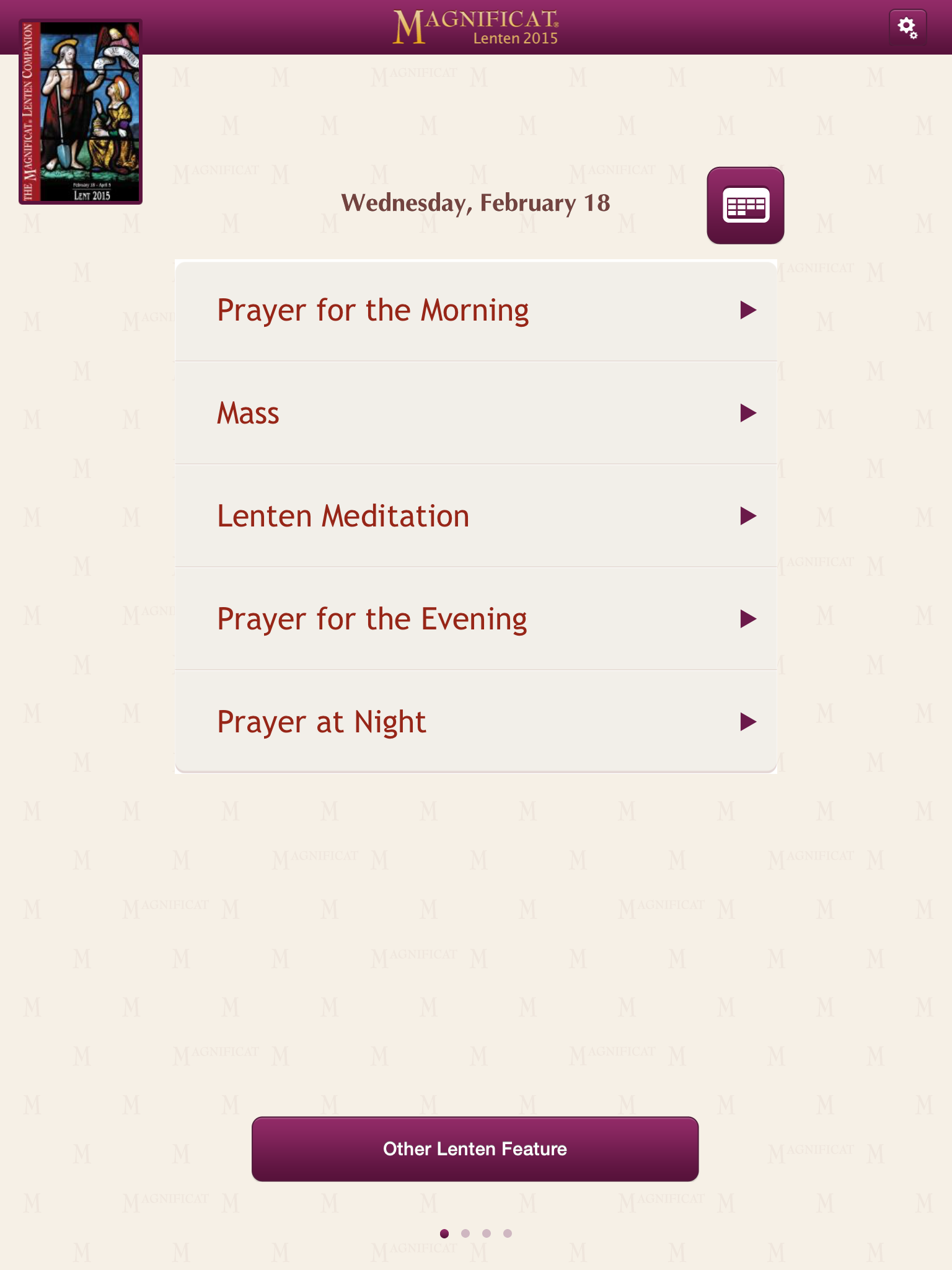Open Prayer for the Evening
This screenshot has height=1270, width=952.
point(475,619)
